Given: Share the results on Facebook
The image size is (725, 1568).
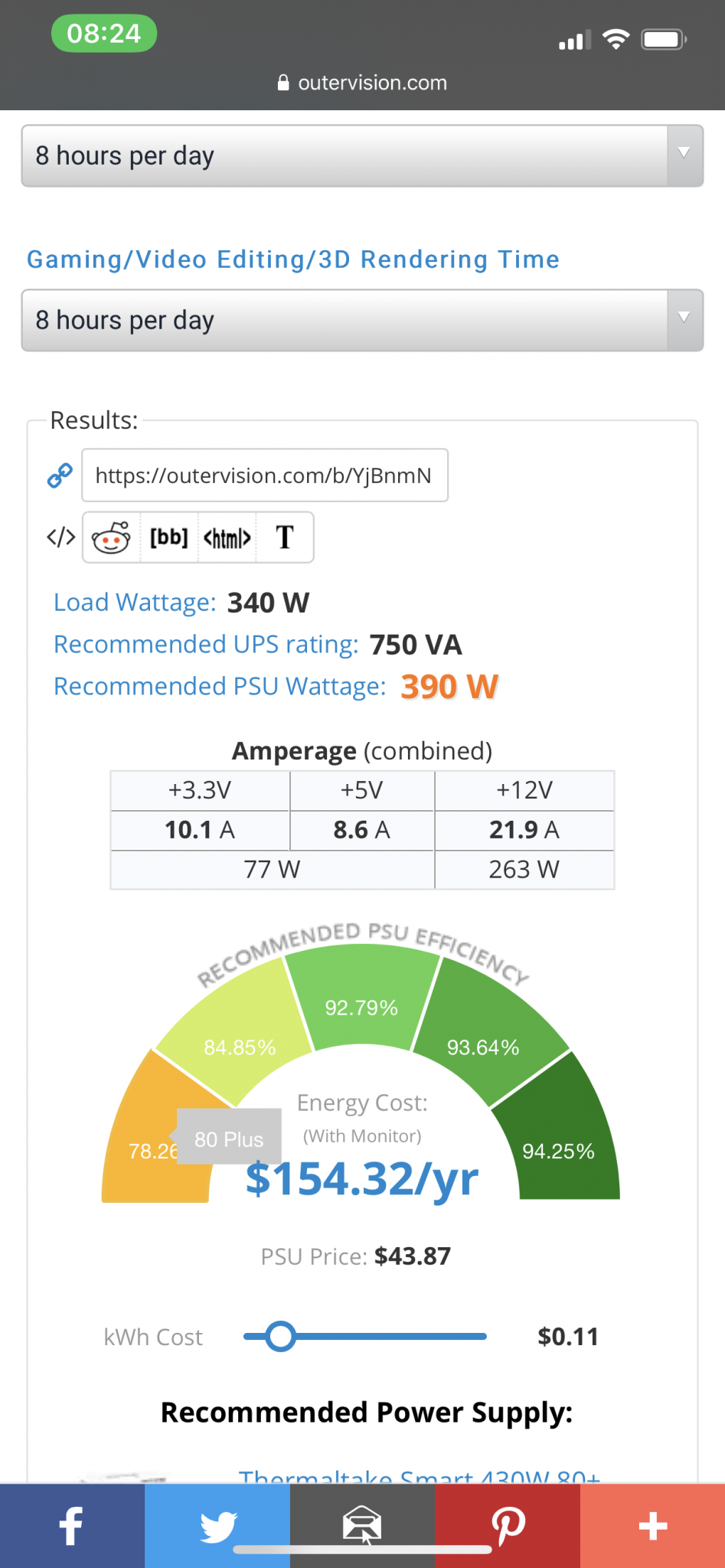Looking at the screenshot, I should coord(72,1526).
